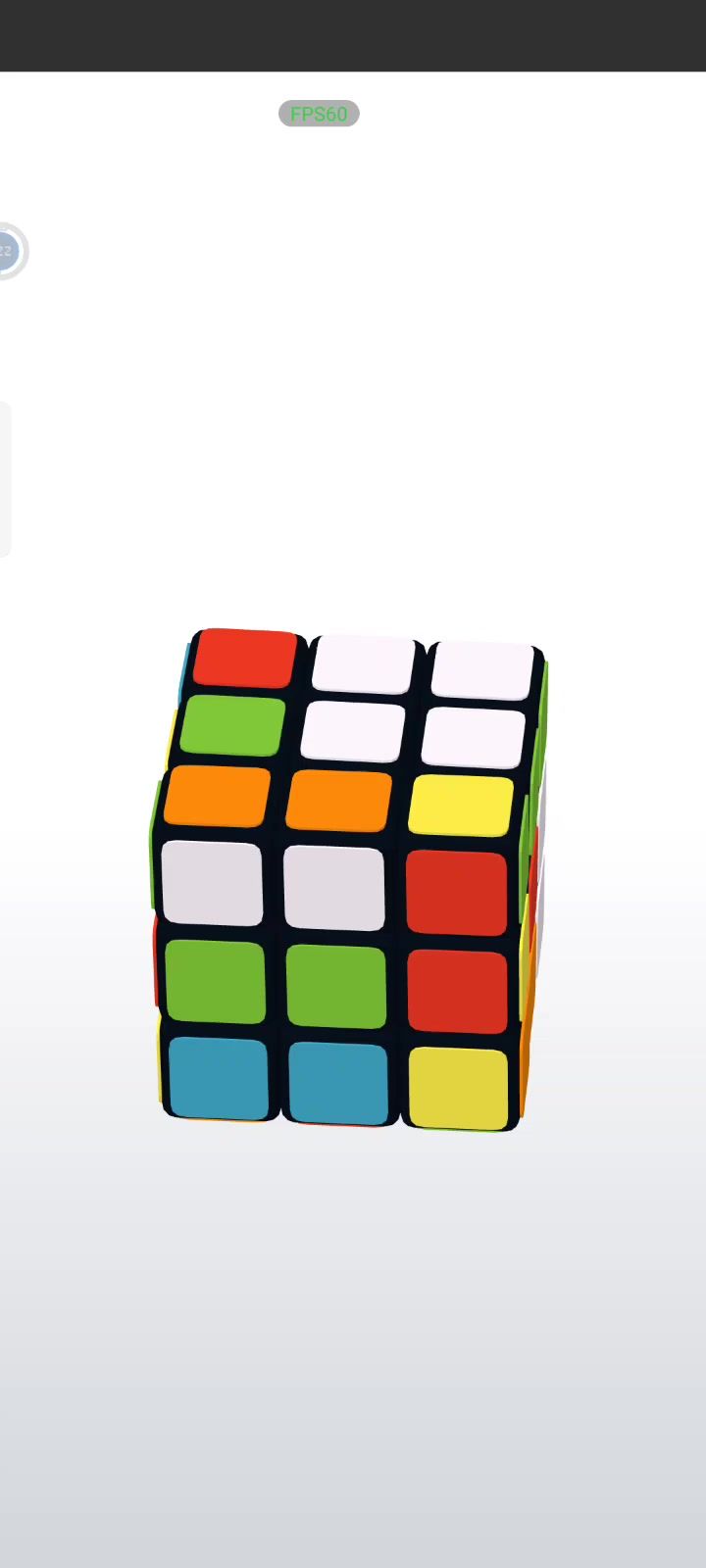Tap the floating bubble at the left edge
706x1568 pixels.
click(8, 251)
